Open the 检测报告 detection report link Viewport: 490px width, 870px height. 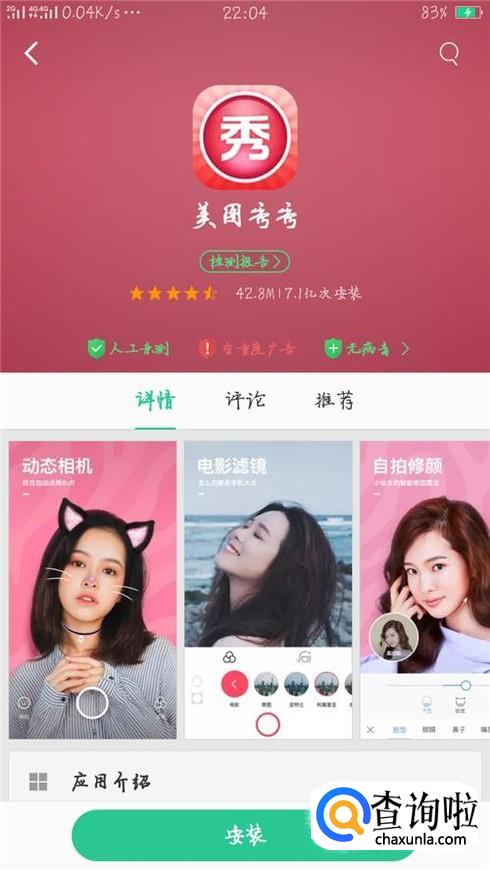pyautogui.click(x=245, y=261)
